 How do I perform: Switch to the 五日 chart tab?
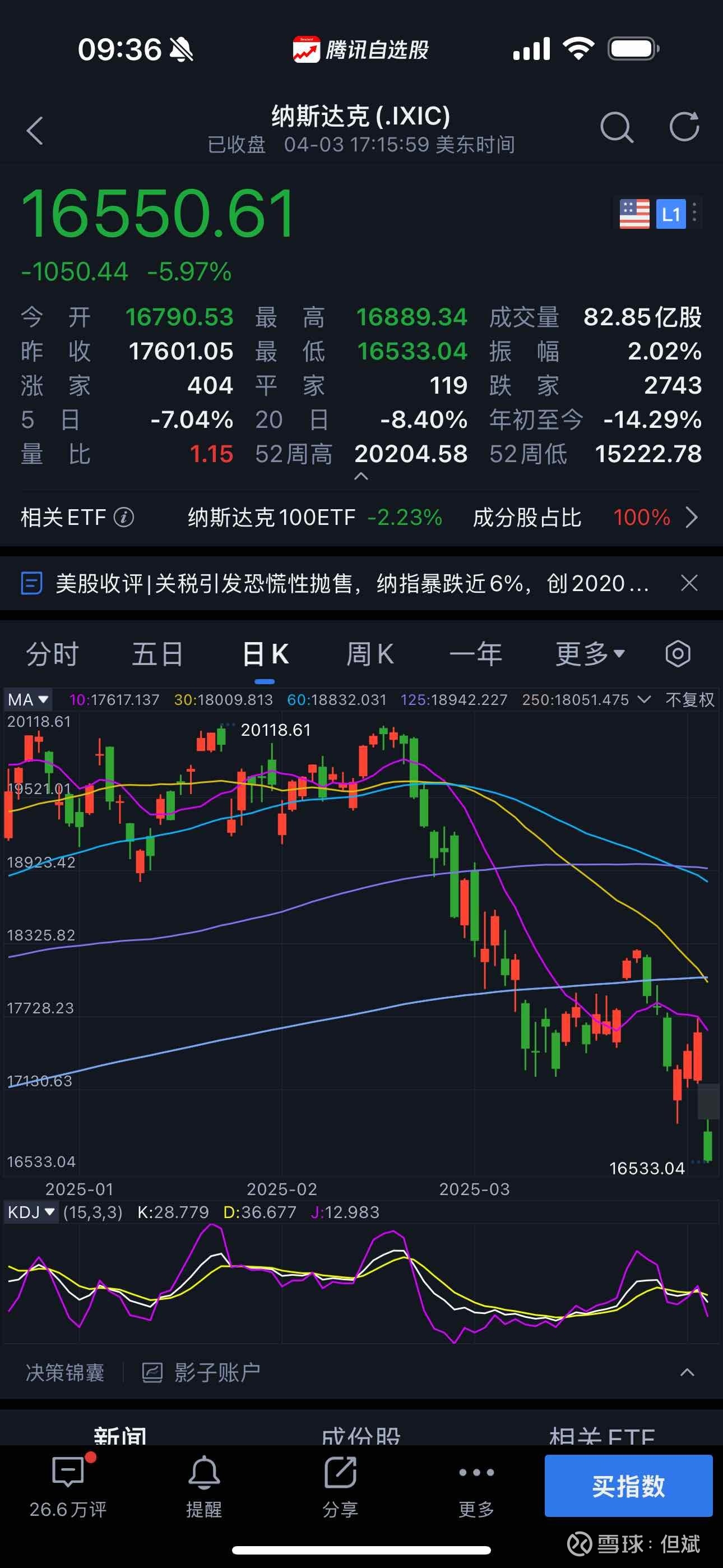157,654
